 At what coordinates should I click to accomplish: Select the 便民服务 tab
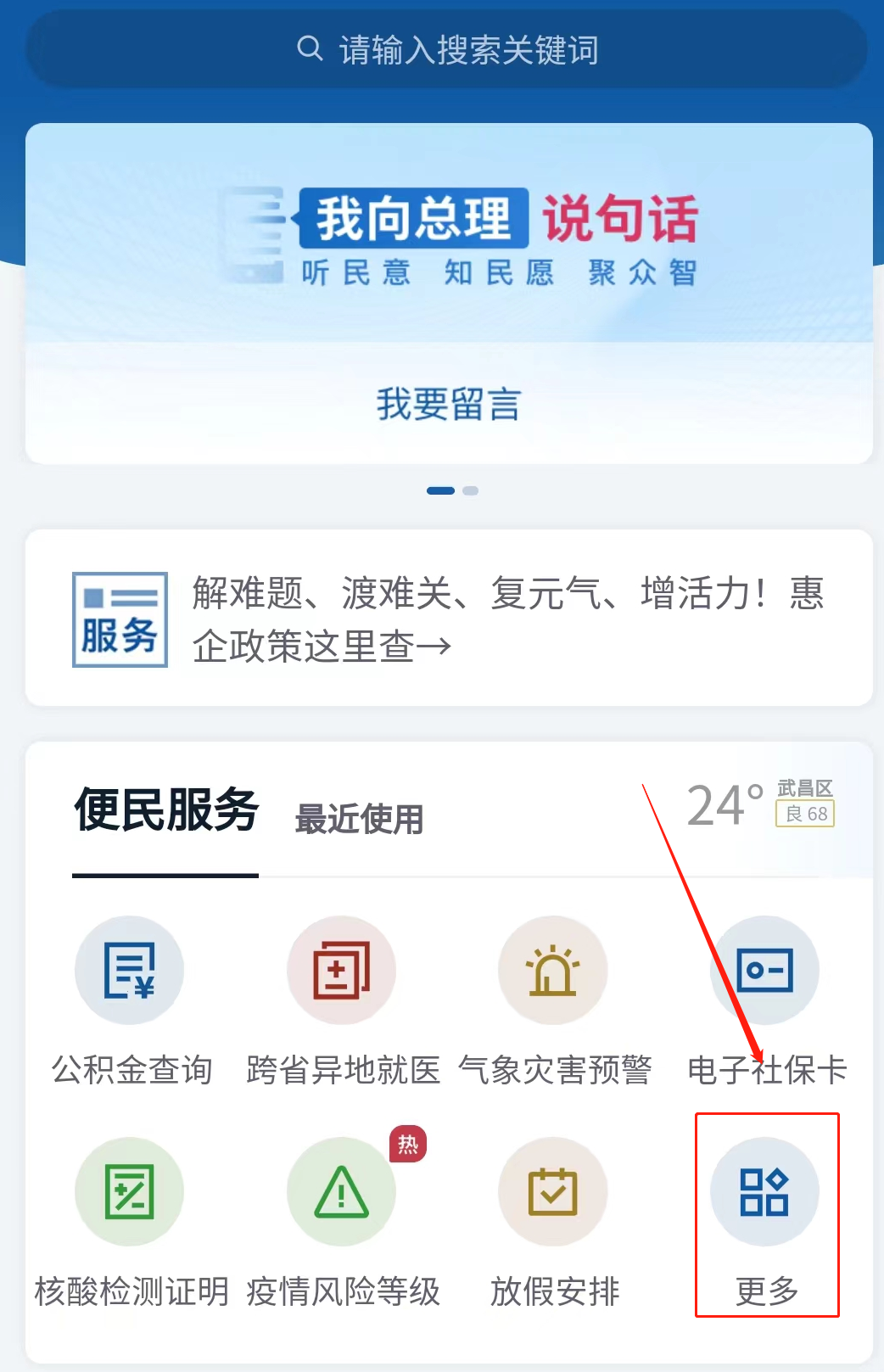point(166,810)
